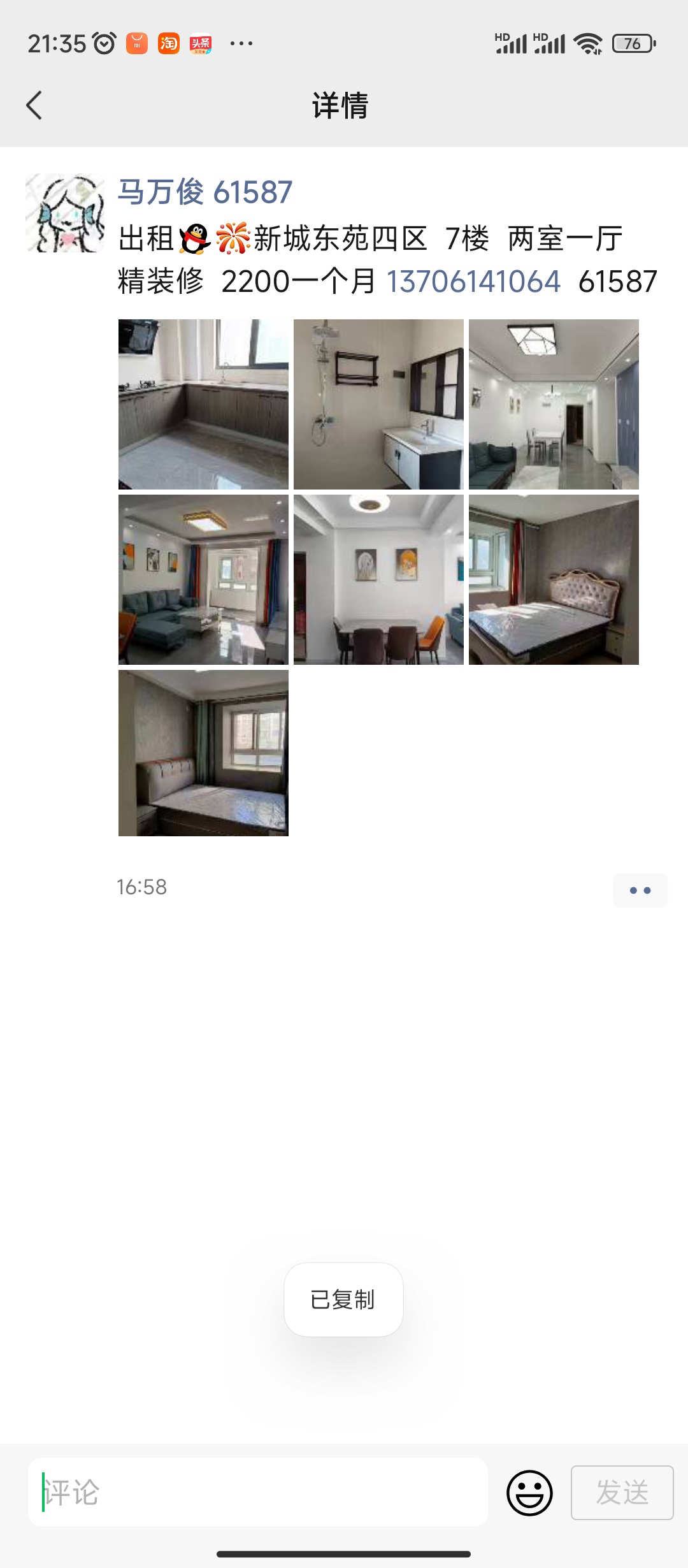Open the hallway with ceiling light photo
Viewport: 688px width, 1568px height.
pyautogui.click(x=554, y=404)
